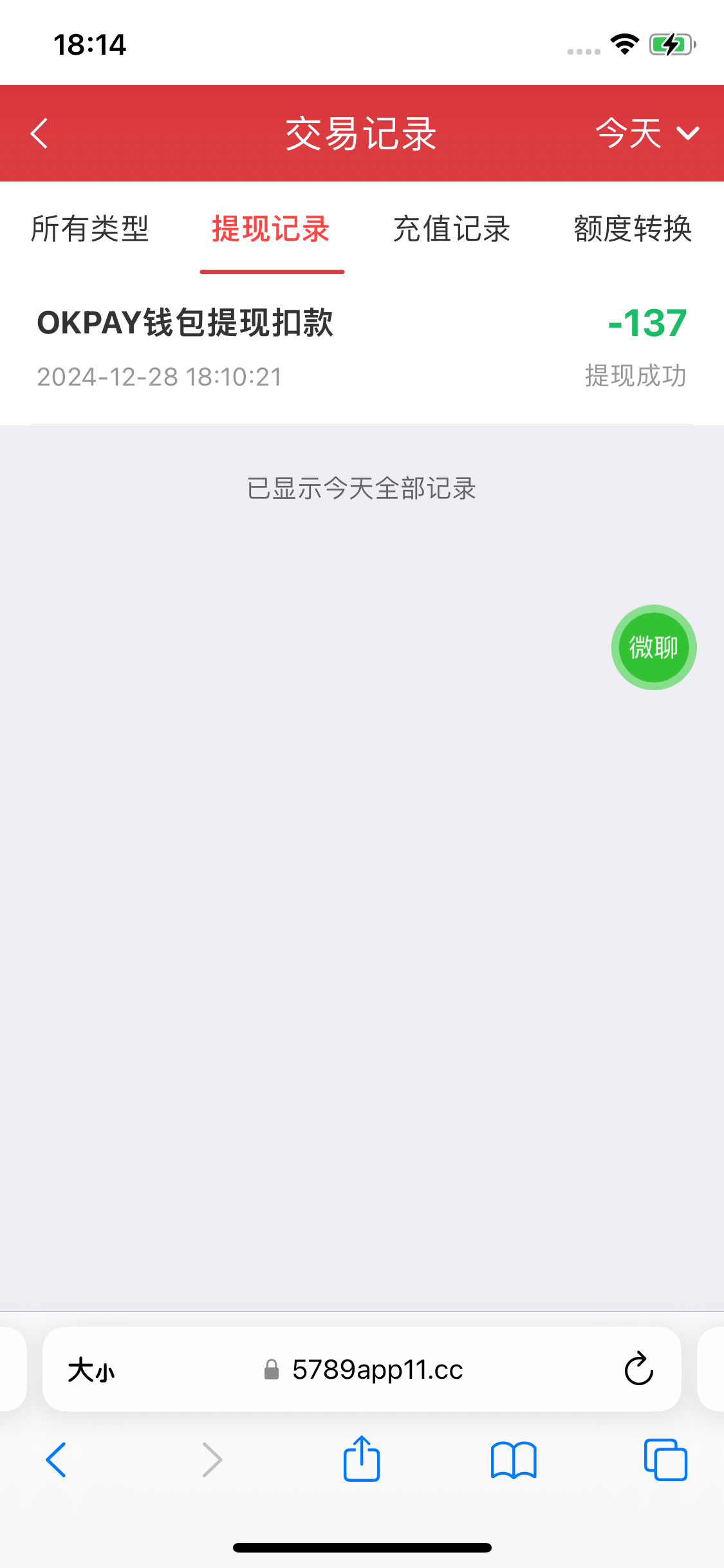This screenshot has height=1568, width=724.
Task: Switch to the 充值记录 tab
Action: pos(452,229)
